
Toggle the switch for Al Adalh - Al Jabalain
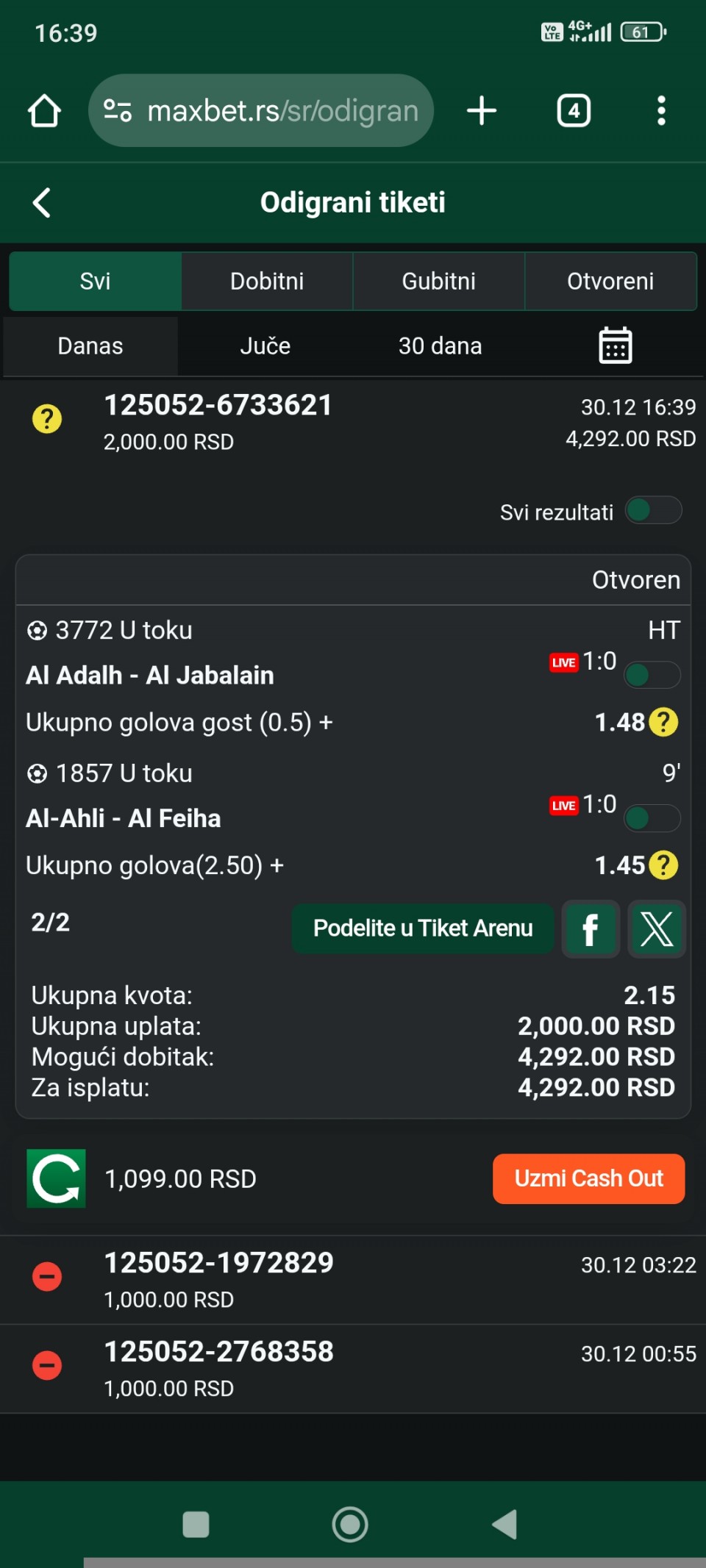tap(652, 675)
